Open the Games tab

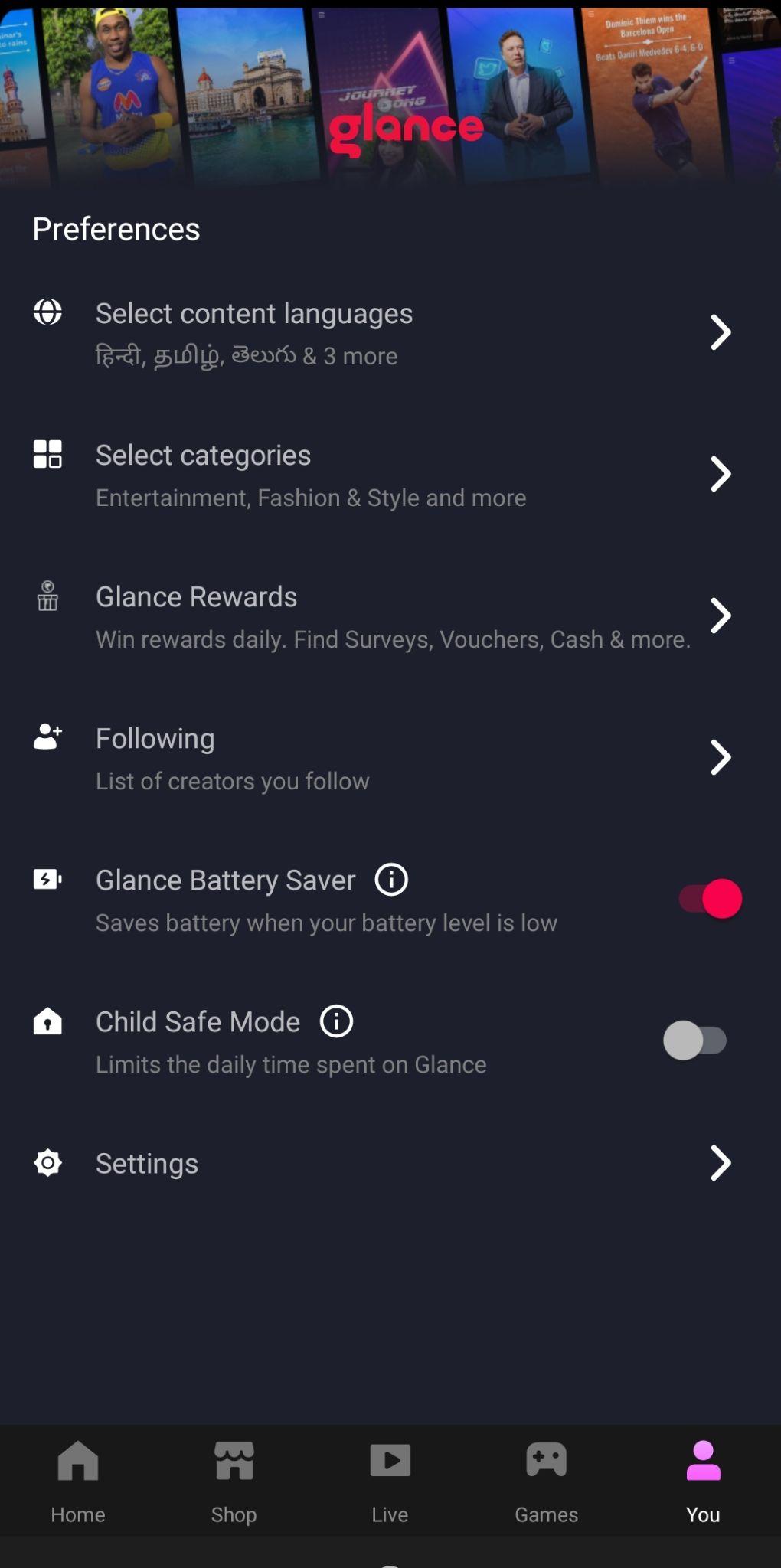pyautogui.click(x=547, y=1481)
